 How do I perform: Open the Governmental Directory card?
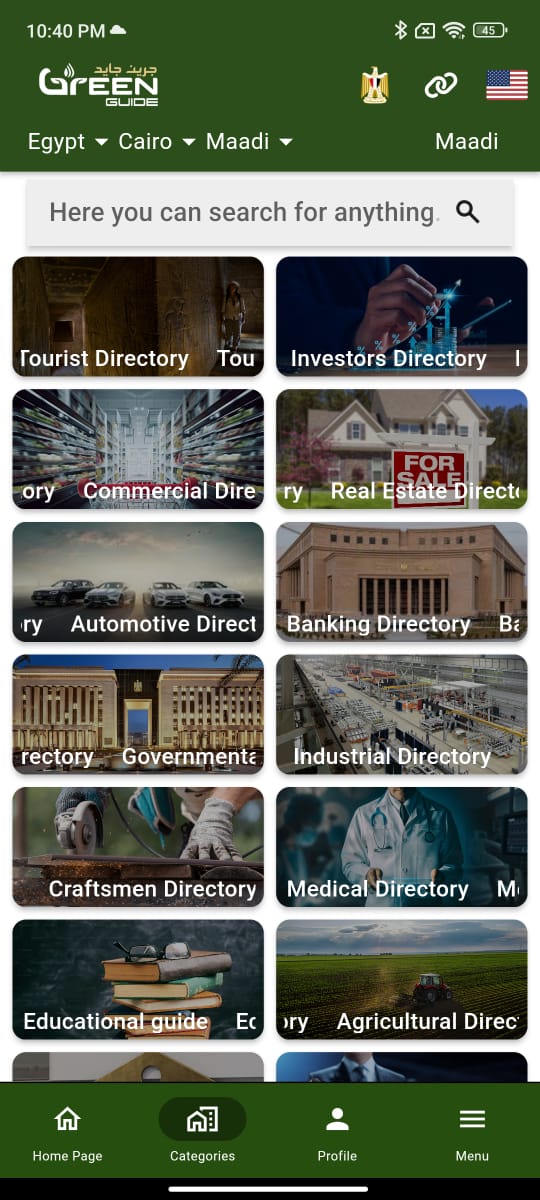pos(138,715)
